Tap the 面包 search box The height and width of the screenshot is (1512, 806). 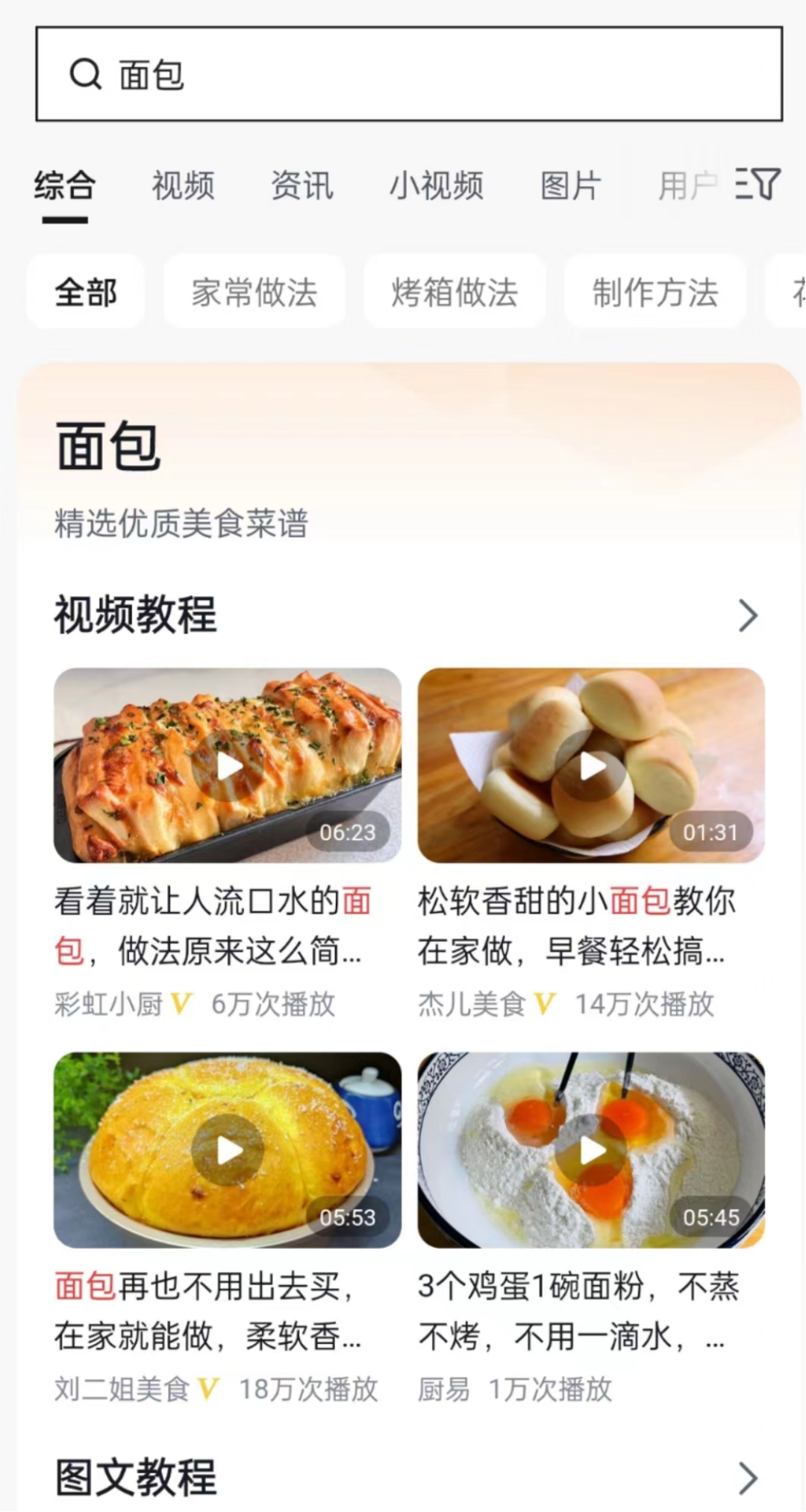[409, 74]
